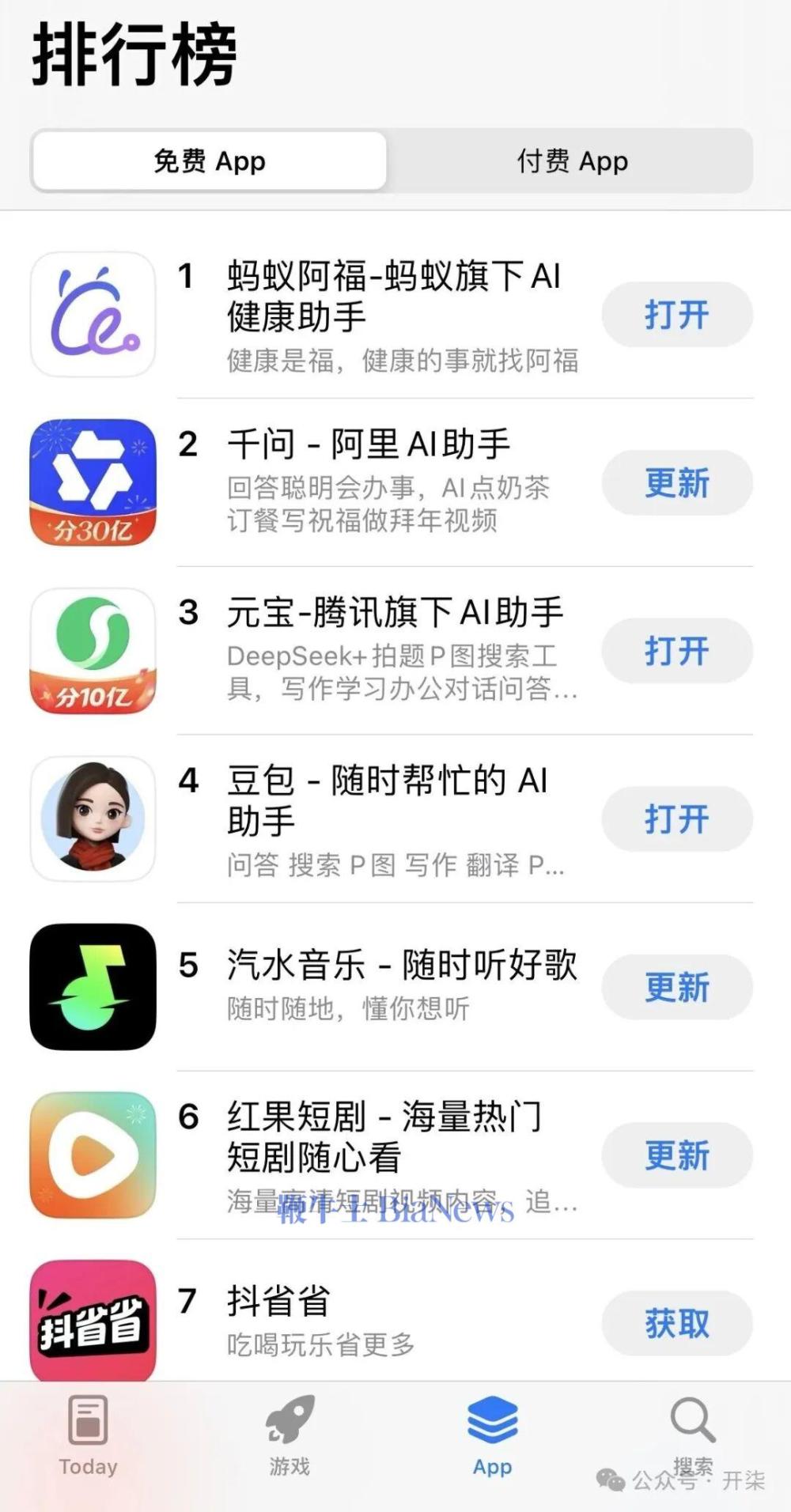The width and height of the screenshot is (791, 1512).
Task: Click the 豆包 avatar app icon
Action: point(93,820)
